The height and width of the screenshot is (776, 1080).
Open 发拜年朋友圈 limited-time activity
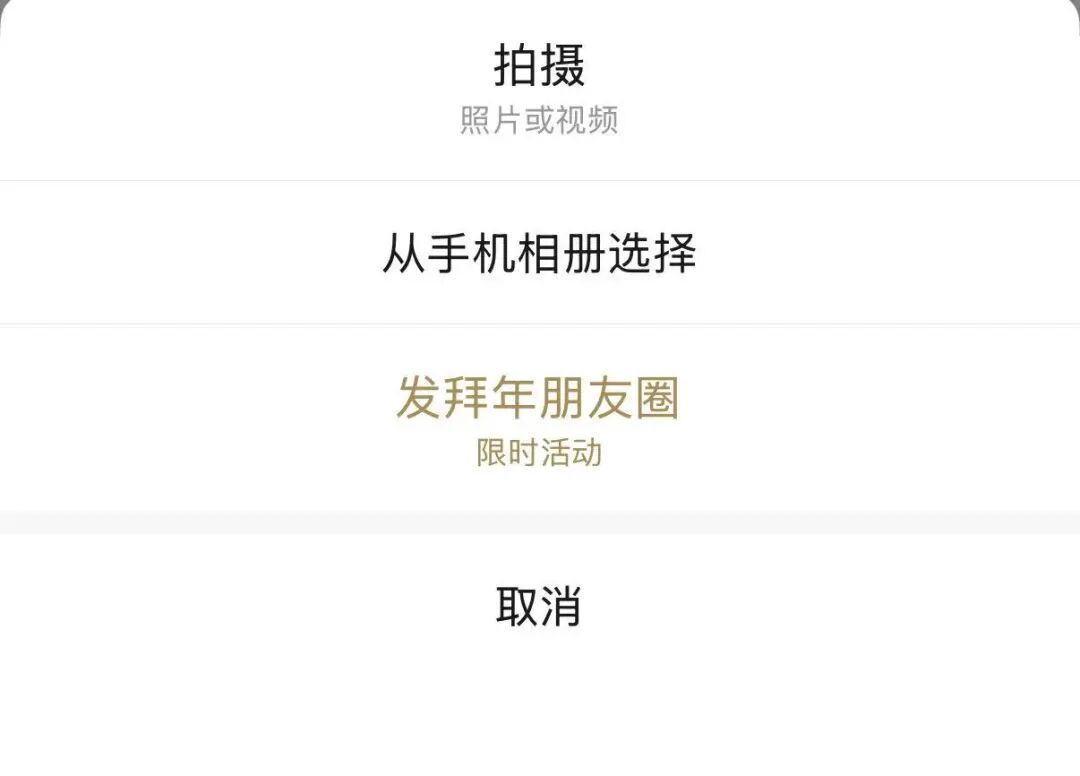539,418
